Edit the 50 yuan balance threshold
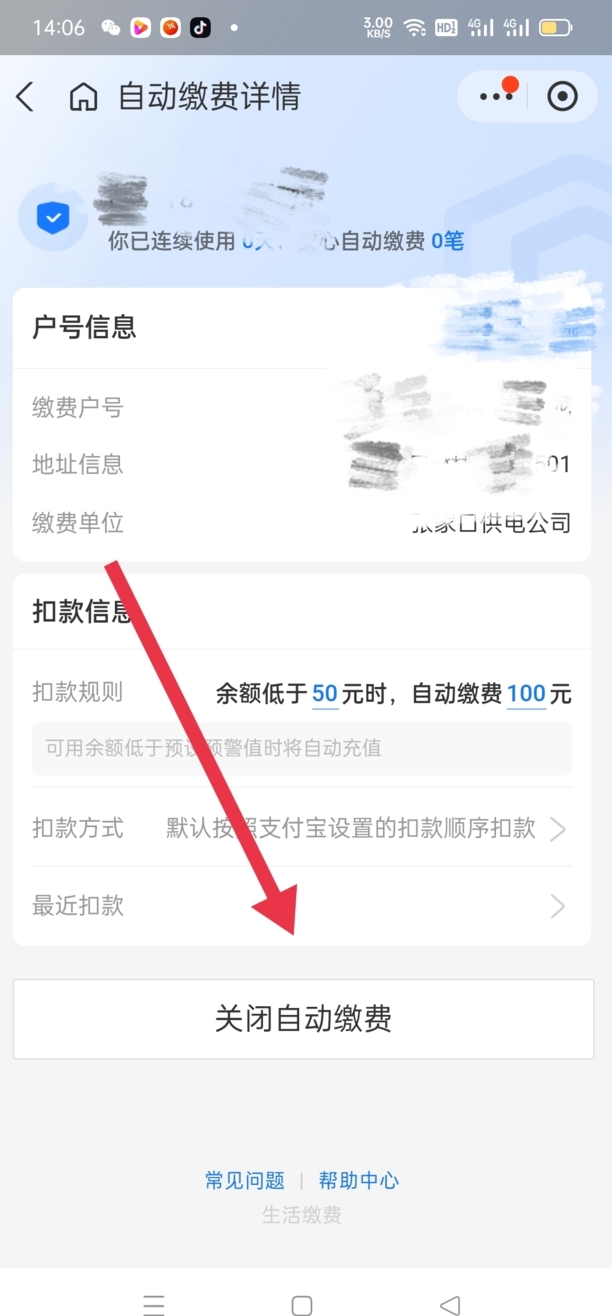 tap(325, 693)
